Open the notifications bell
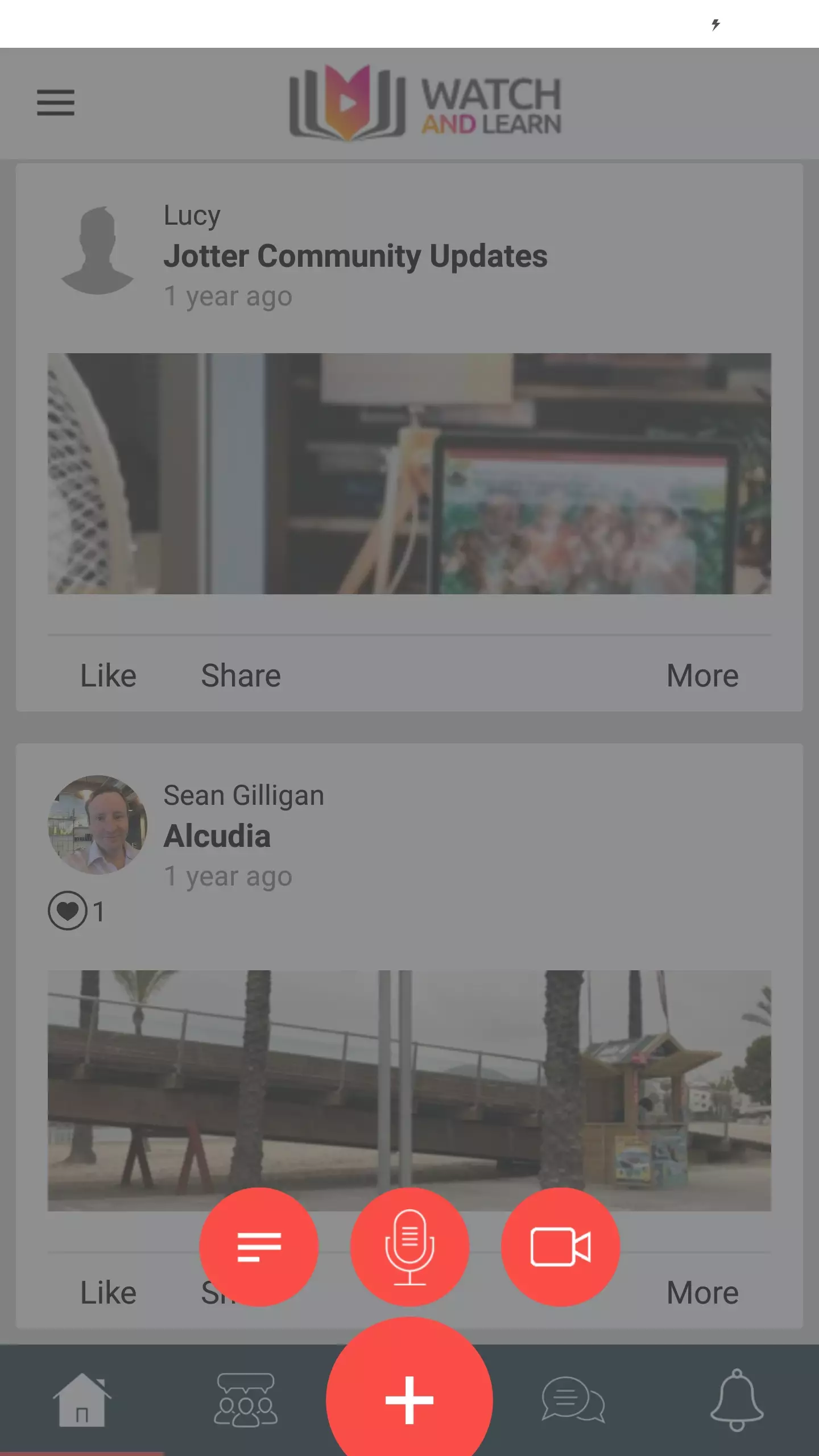 click(x=737, y=1400)
